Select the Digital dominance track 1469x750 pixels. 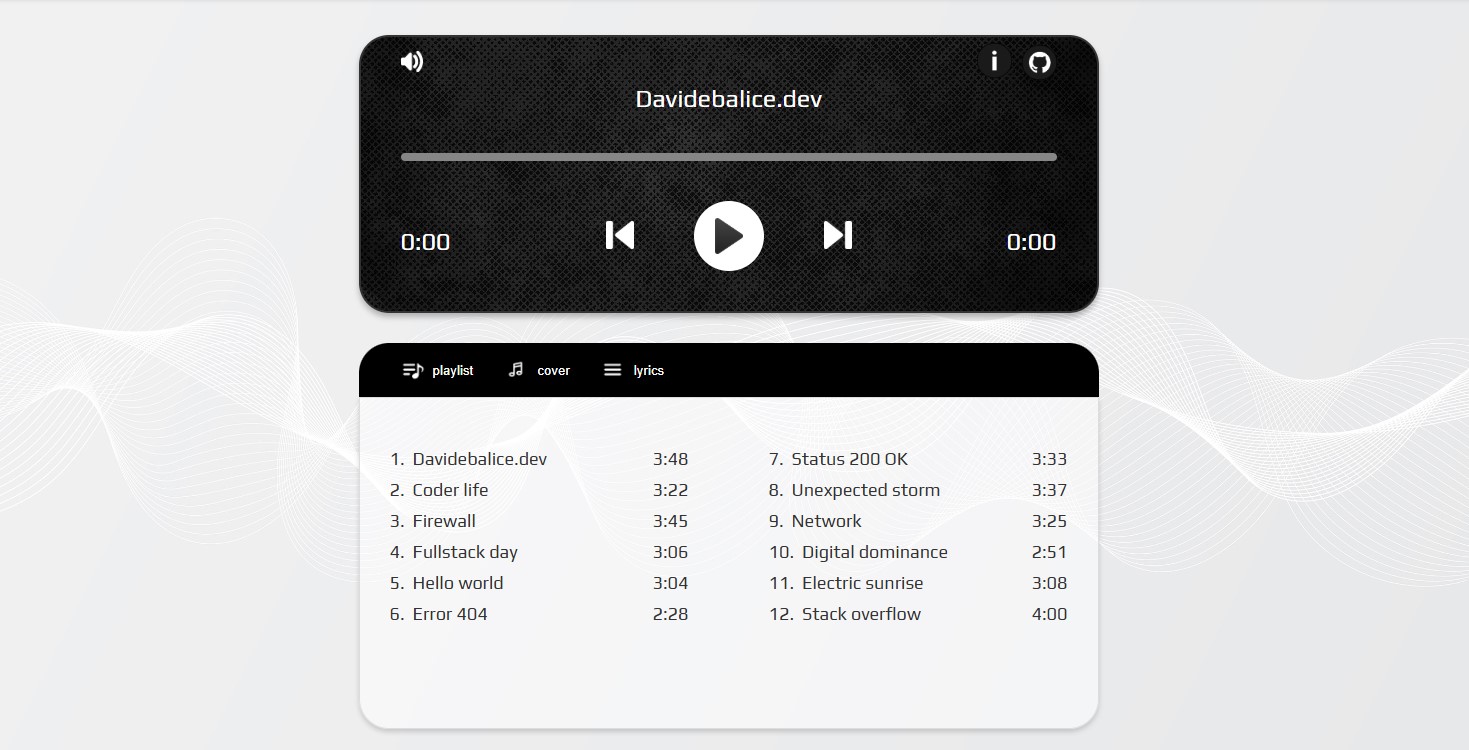(x=874, y=553)
